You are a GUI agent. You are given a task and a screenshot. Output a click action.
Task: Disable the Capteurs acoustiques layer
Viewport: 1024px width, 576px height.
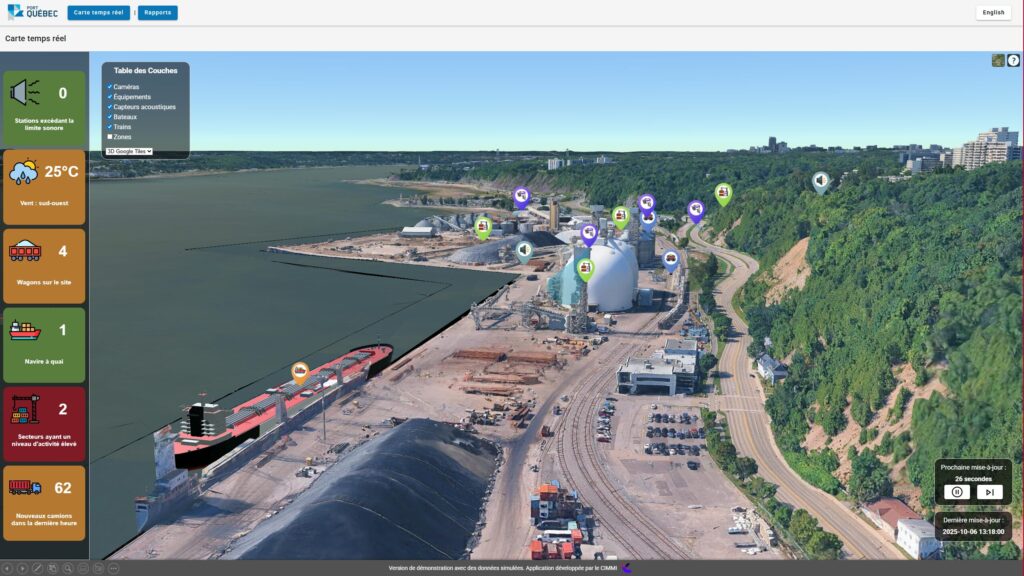[x=110, y=107]
